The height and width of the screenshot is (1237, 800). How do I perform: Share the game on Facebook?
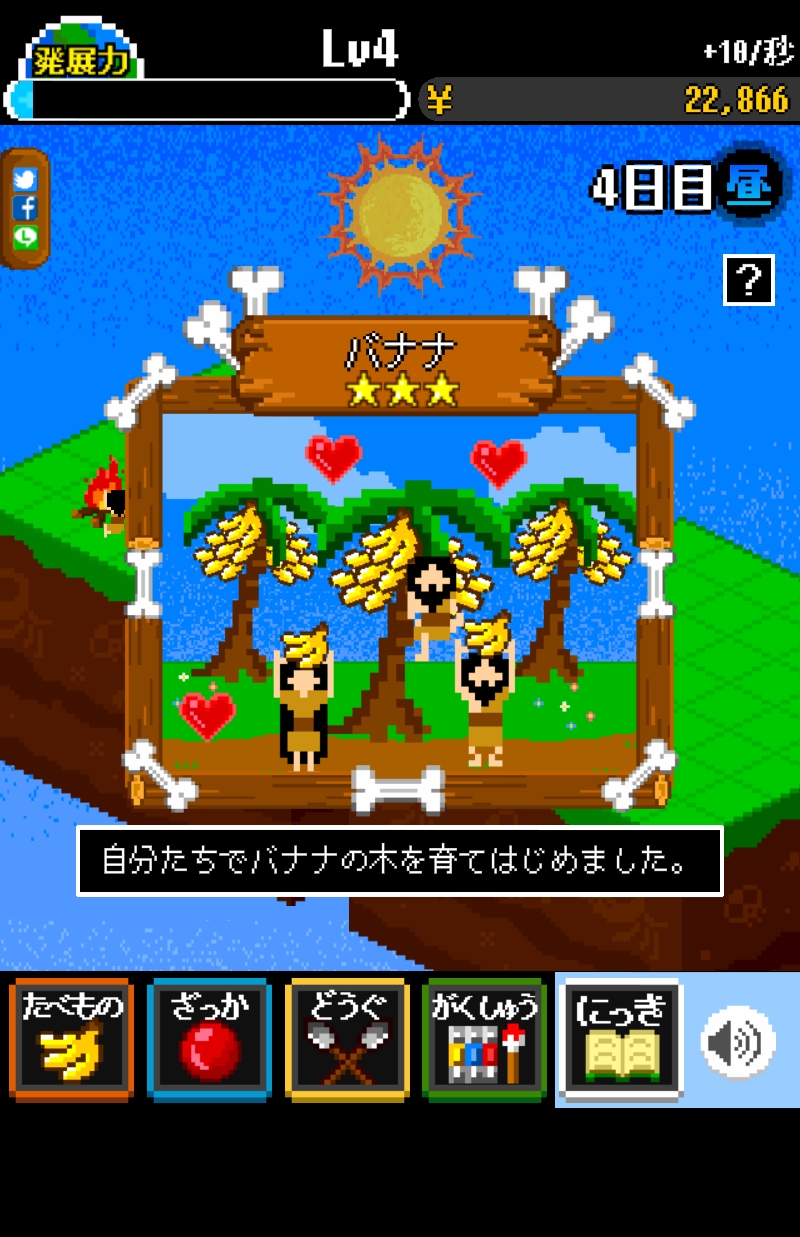pyautogui.click(x=25, y=208)
